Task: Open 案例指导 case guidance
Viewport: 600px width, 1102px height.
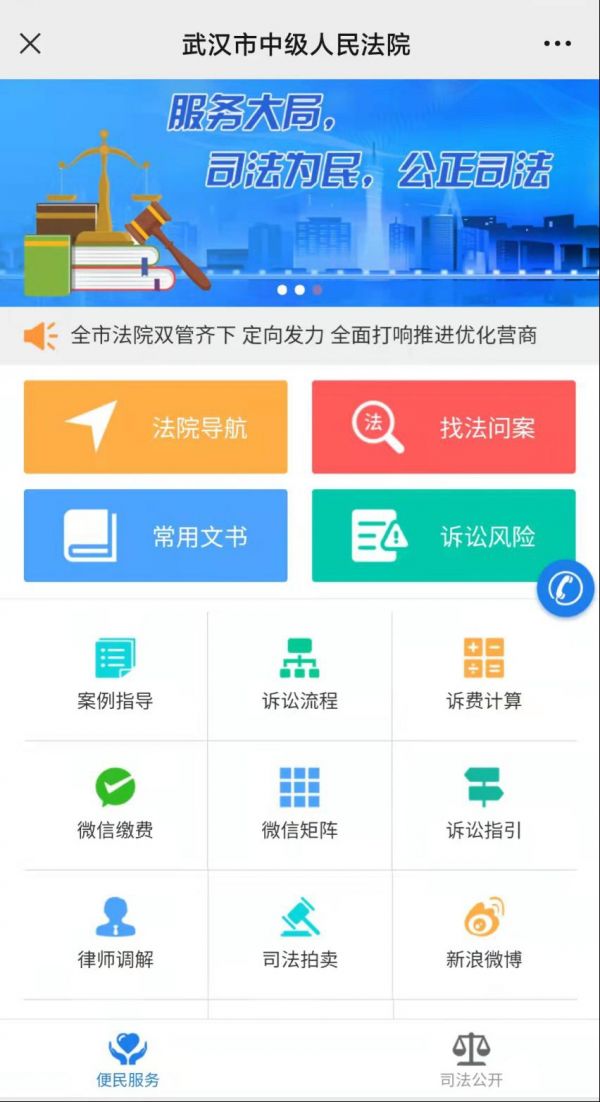Action: pyautogui.click(x=115, y=674)
